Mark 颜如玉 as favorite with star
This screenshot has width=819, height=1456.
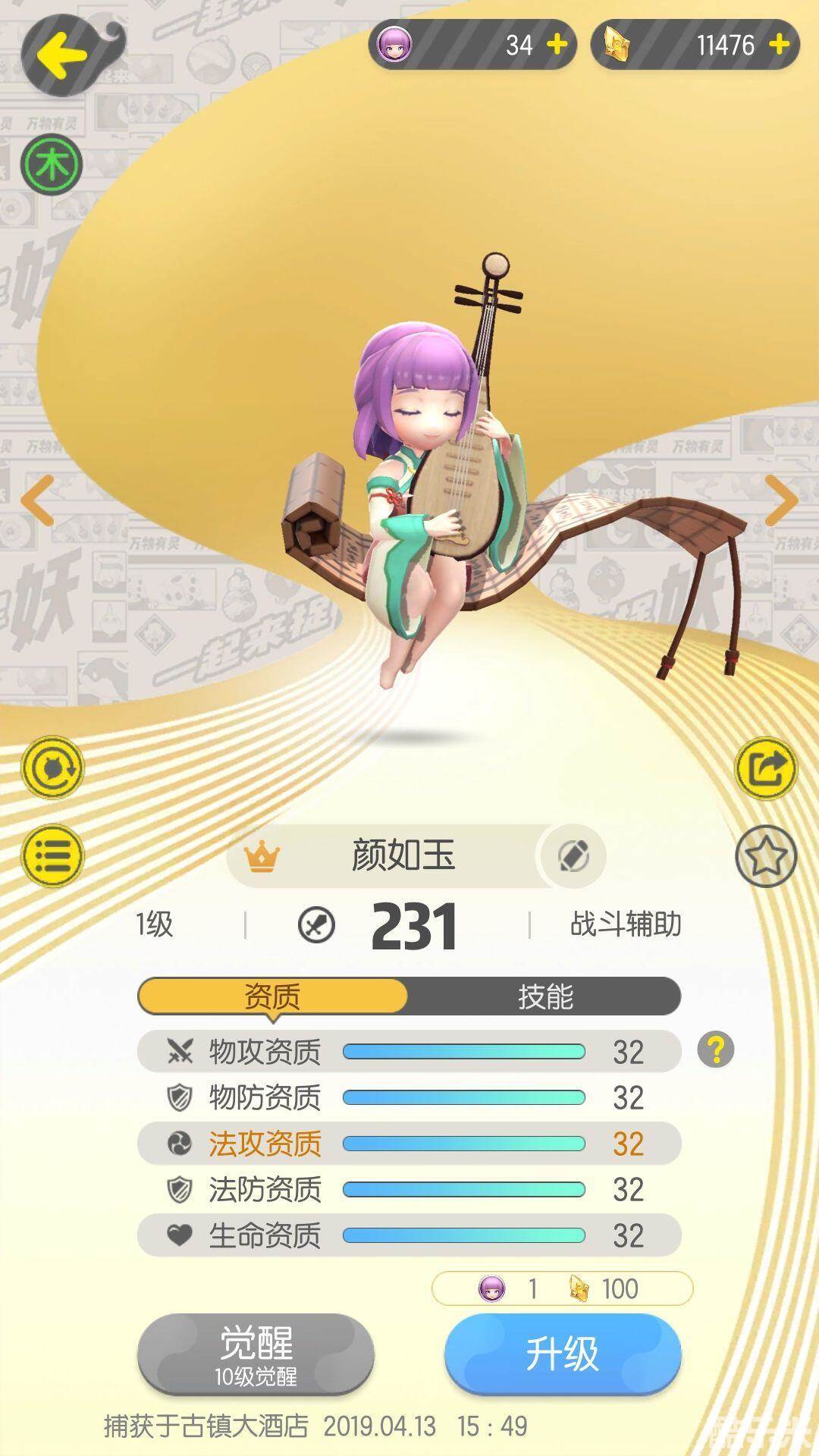(766, 856)
